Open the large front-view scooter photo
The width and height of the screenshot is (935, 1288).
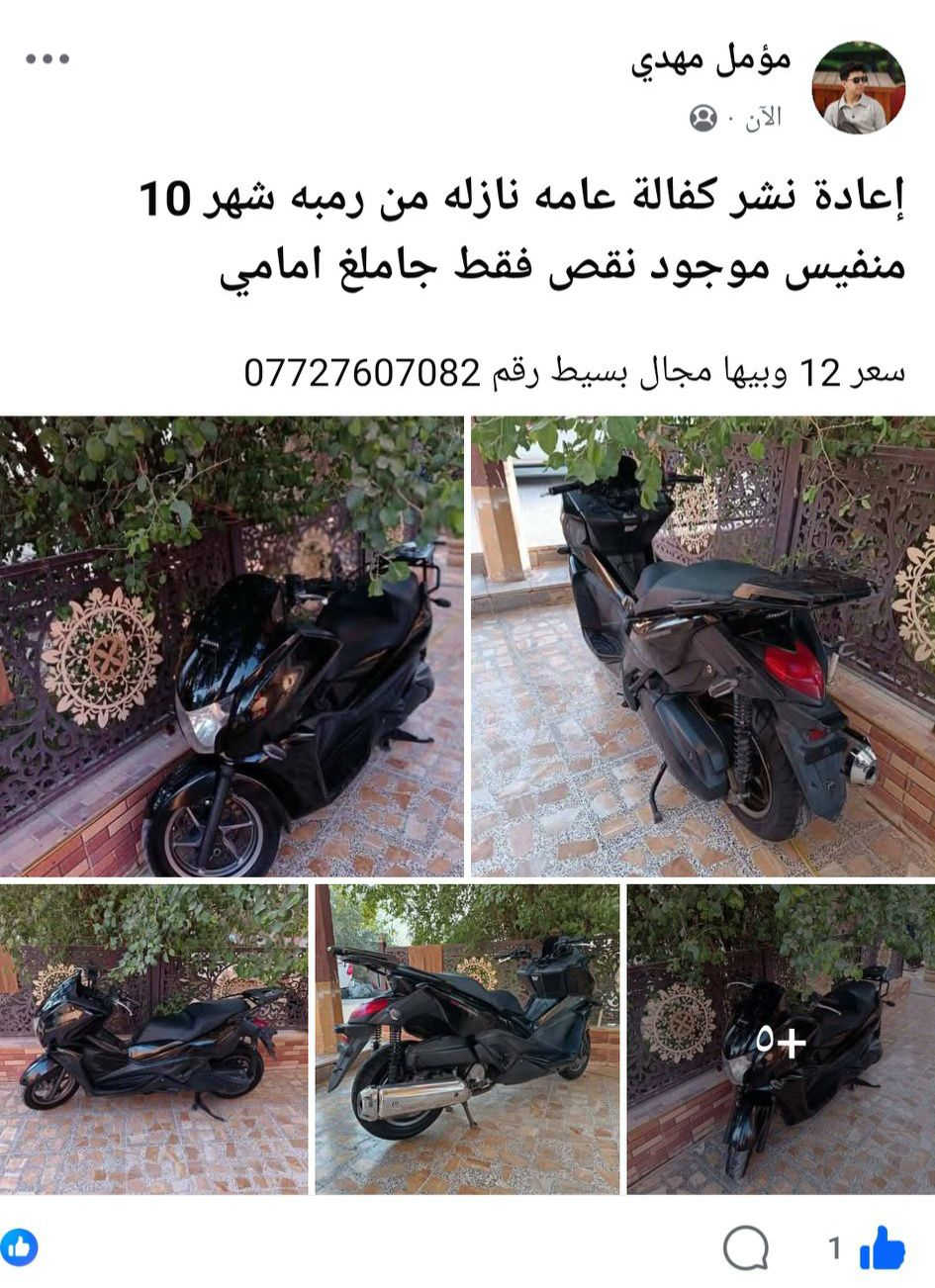[x=232, y=646]
